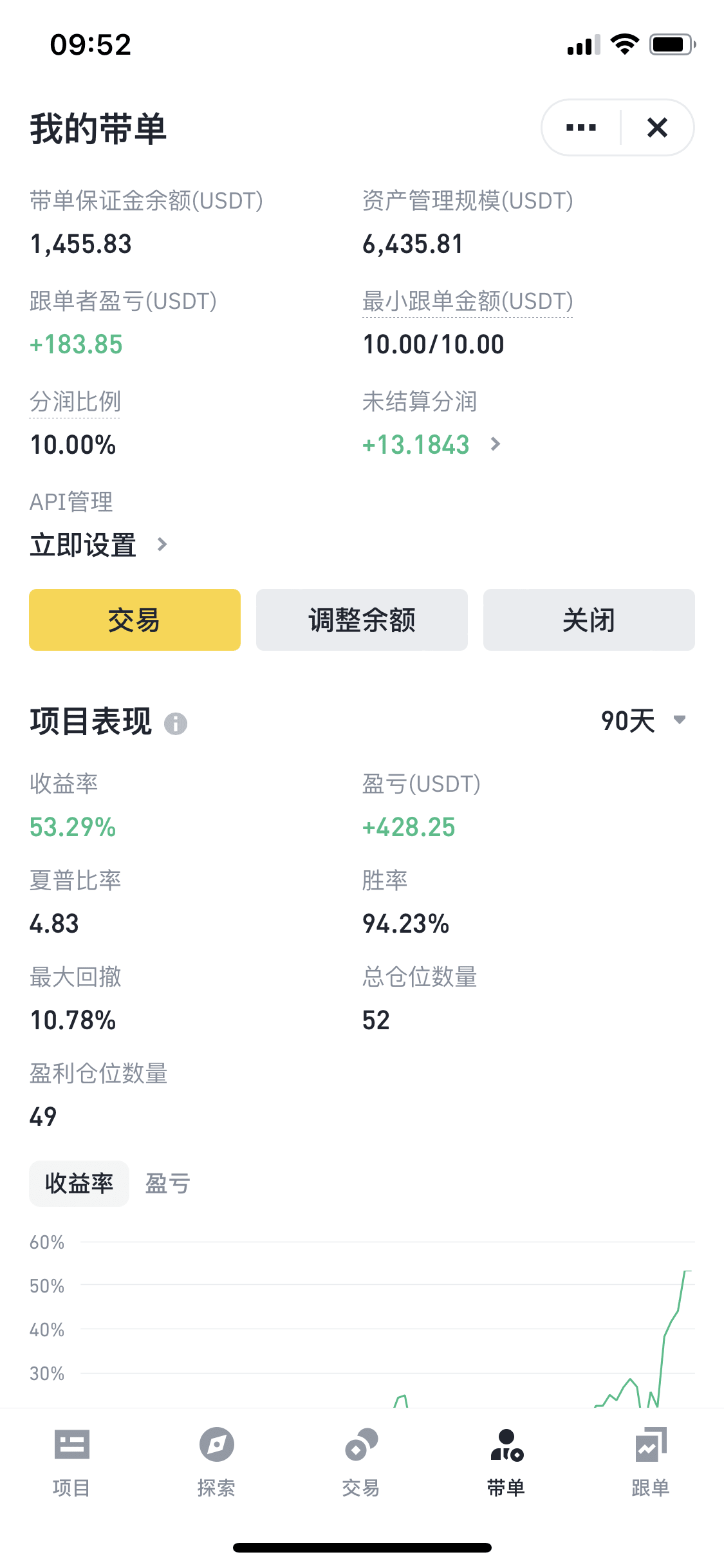724x1568 pixels.
Task: Select the 收益率 chart tab
Action: click(x=79, y=1184)
